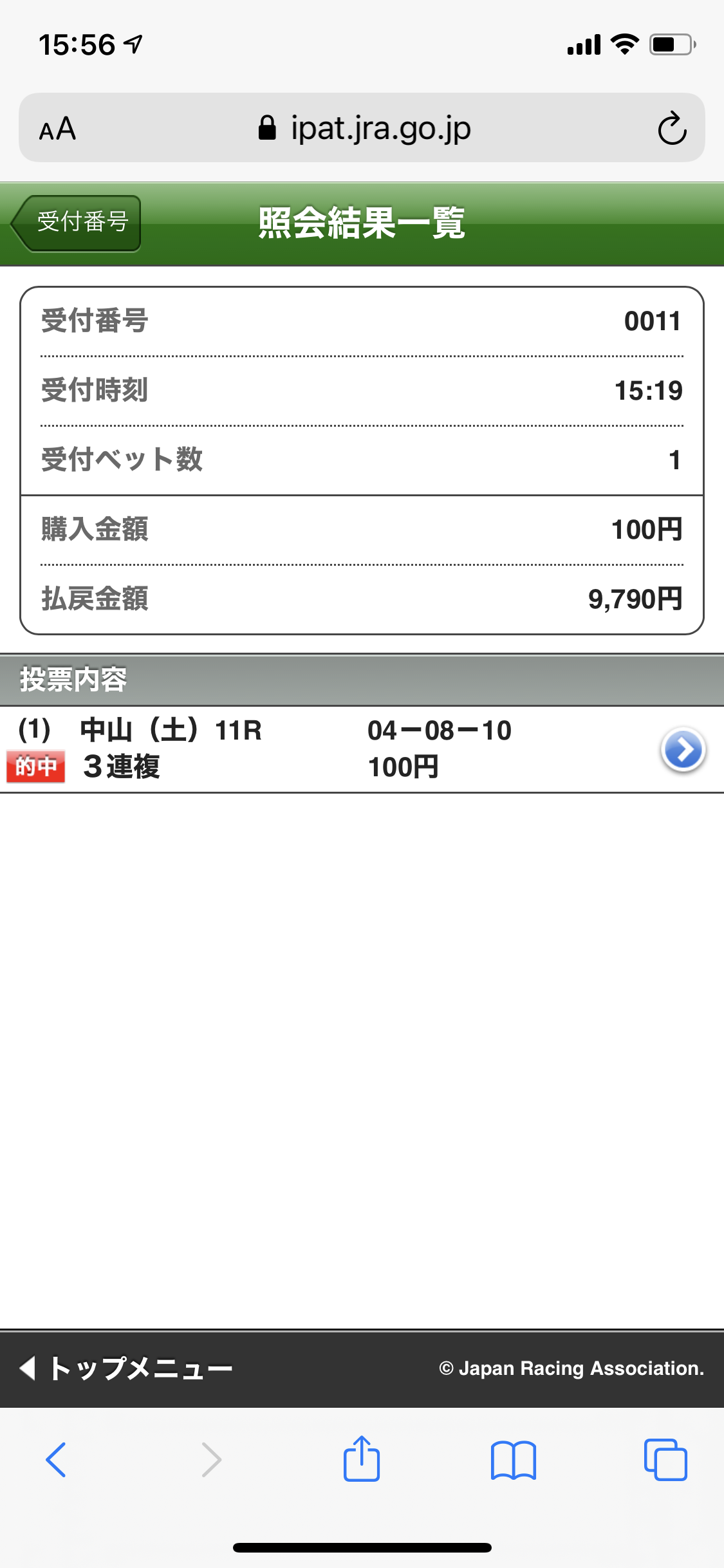Open the AA text size options
Viewport: 724px width, 1568px height.
coord(58,129)
